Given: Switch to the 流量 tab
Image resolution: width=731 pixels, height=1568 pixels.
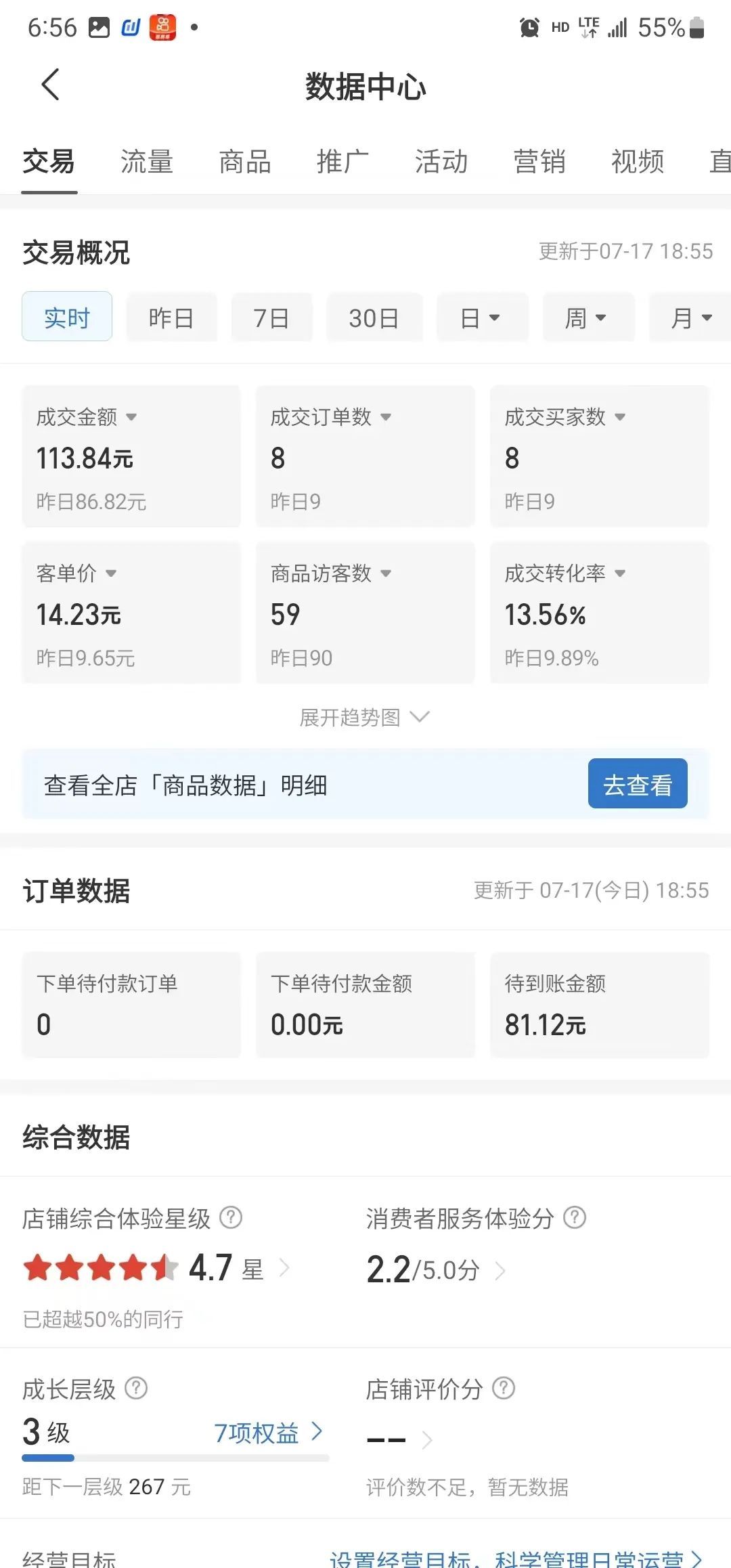Looking at the screenshot, I should click(147, 161).
